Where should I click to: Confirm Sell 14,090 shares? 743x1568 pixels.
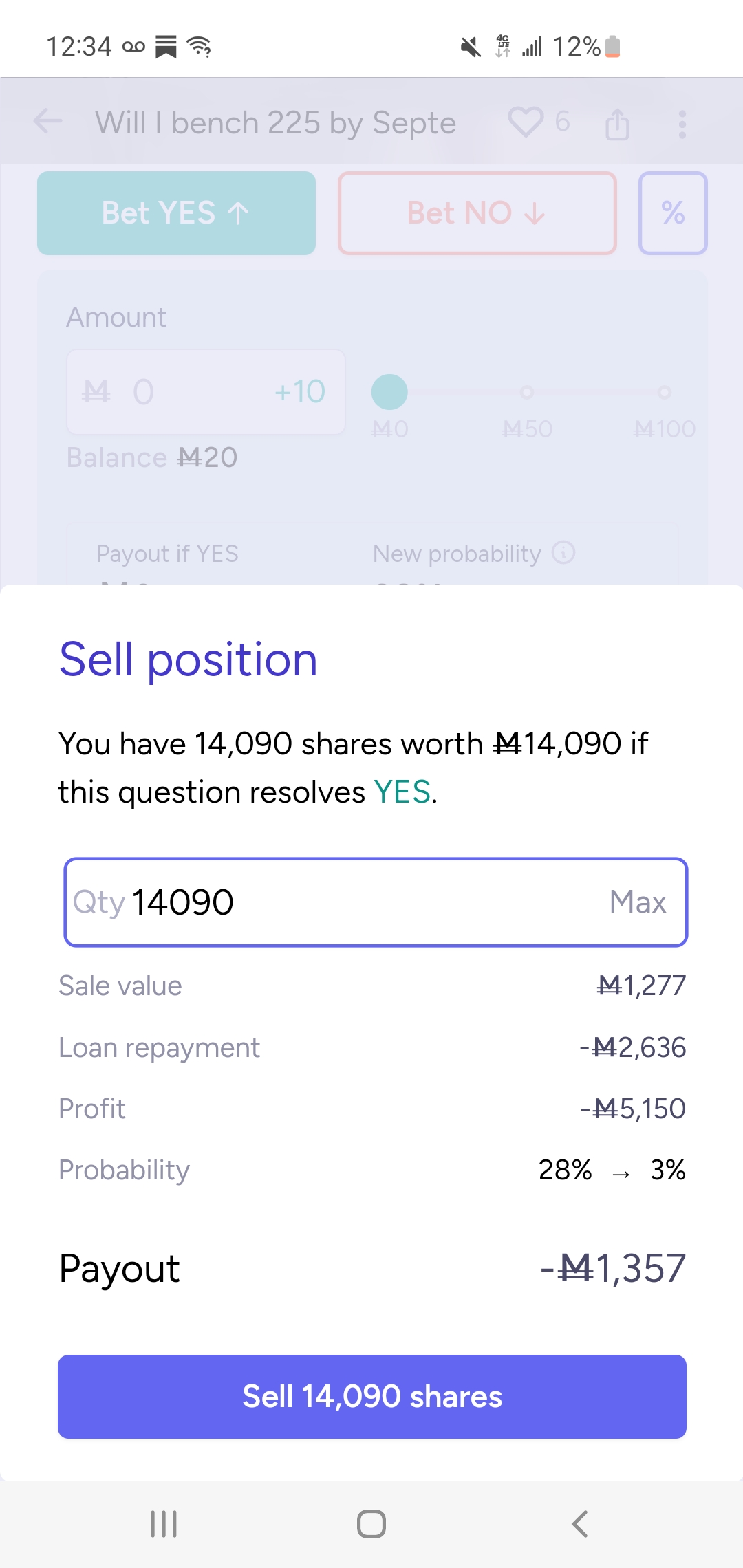pyautogui.click(x=372, y=1397)
